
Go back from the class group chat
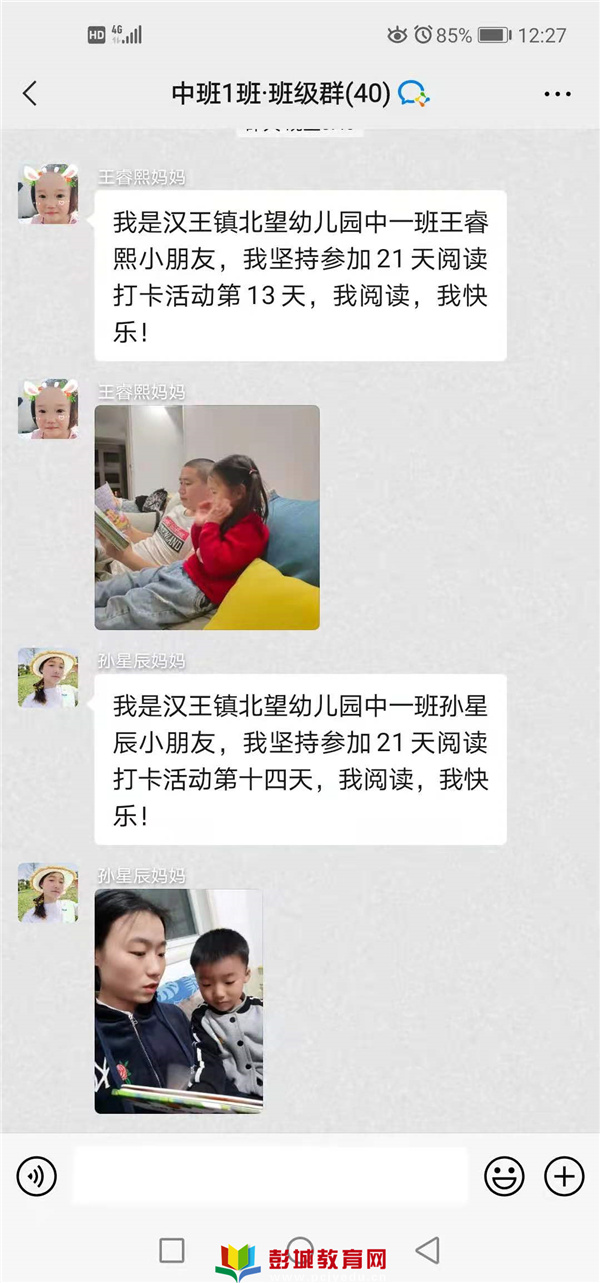[x=30, y=94]
